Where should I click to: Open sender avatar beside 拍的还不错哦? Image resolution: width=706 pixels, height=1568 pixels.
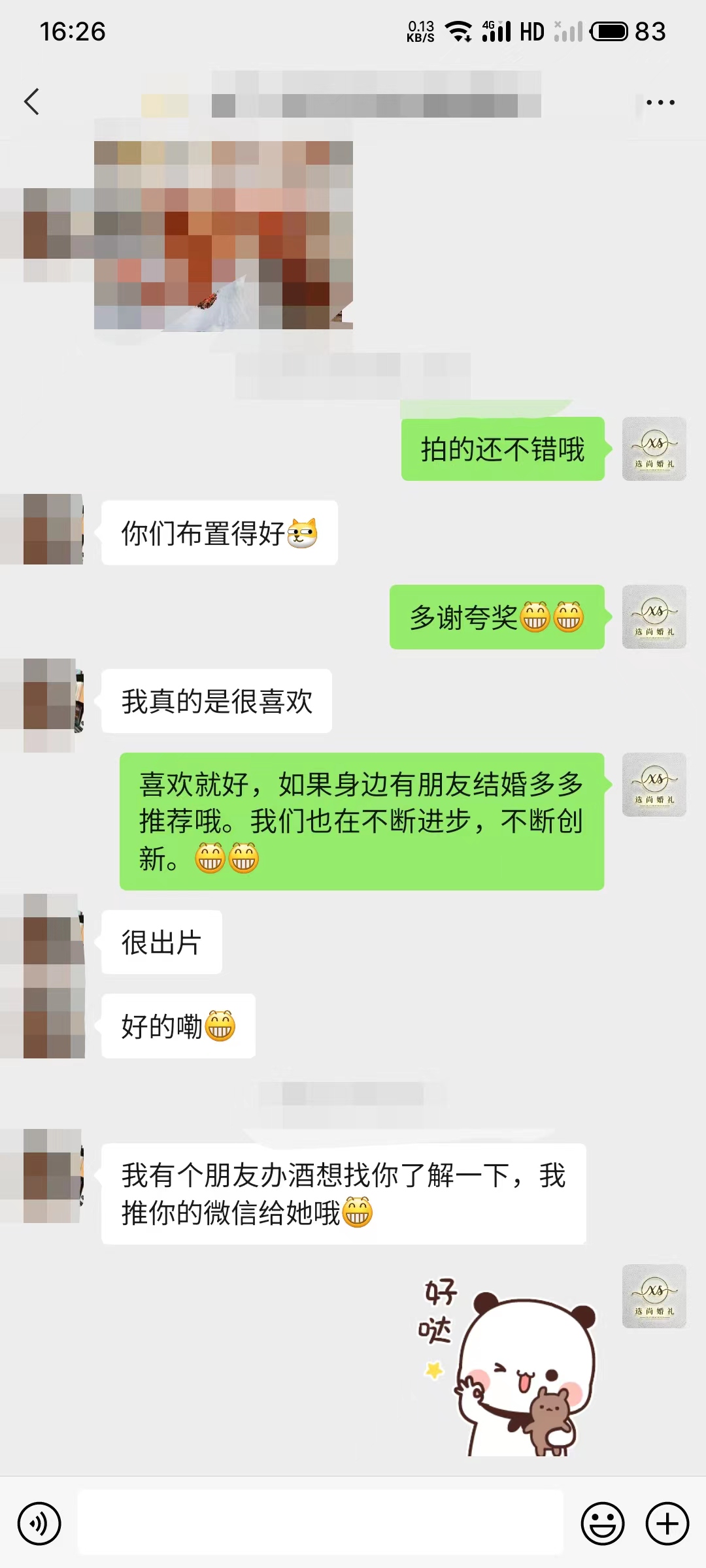(654, 449)
